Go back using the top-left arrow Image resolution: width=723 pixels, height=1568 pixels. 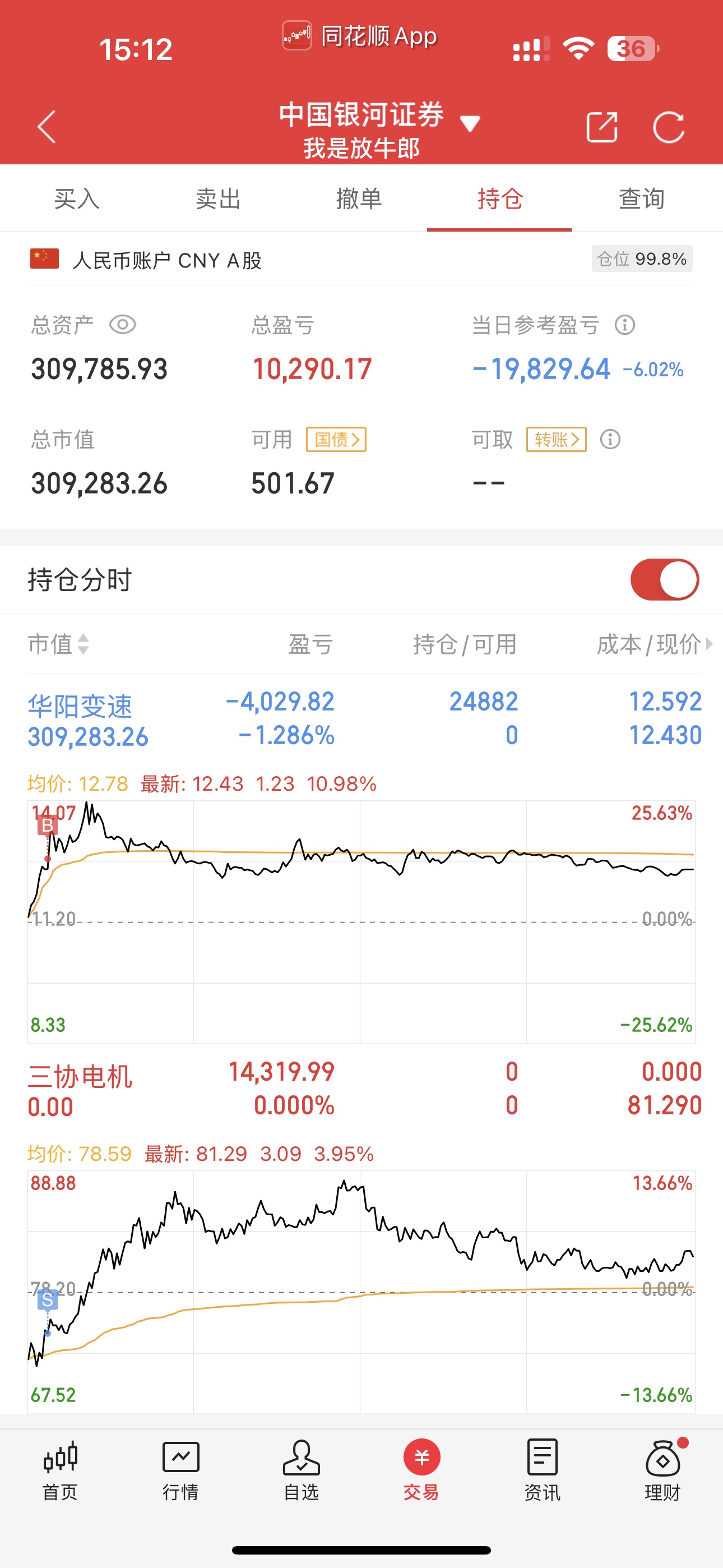click(x=47, y=127)
